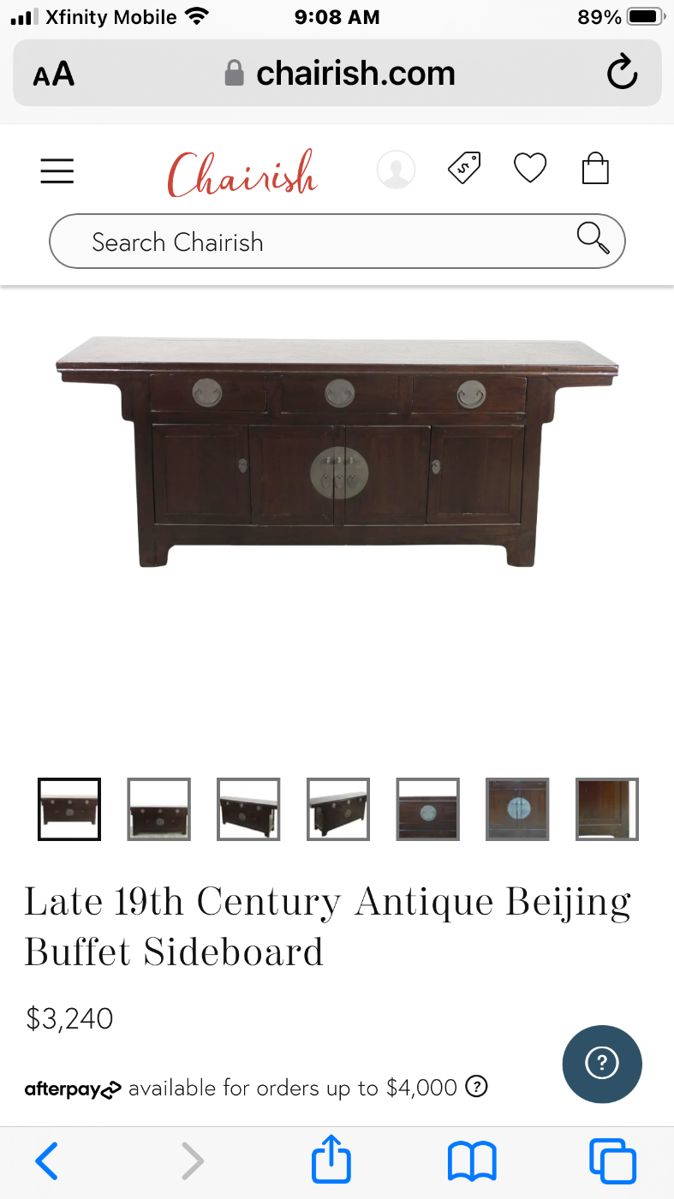Reload the chairish.com page

[x=622, y=73]
